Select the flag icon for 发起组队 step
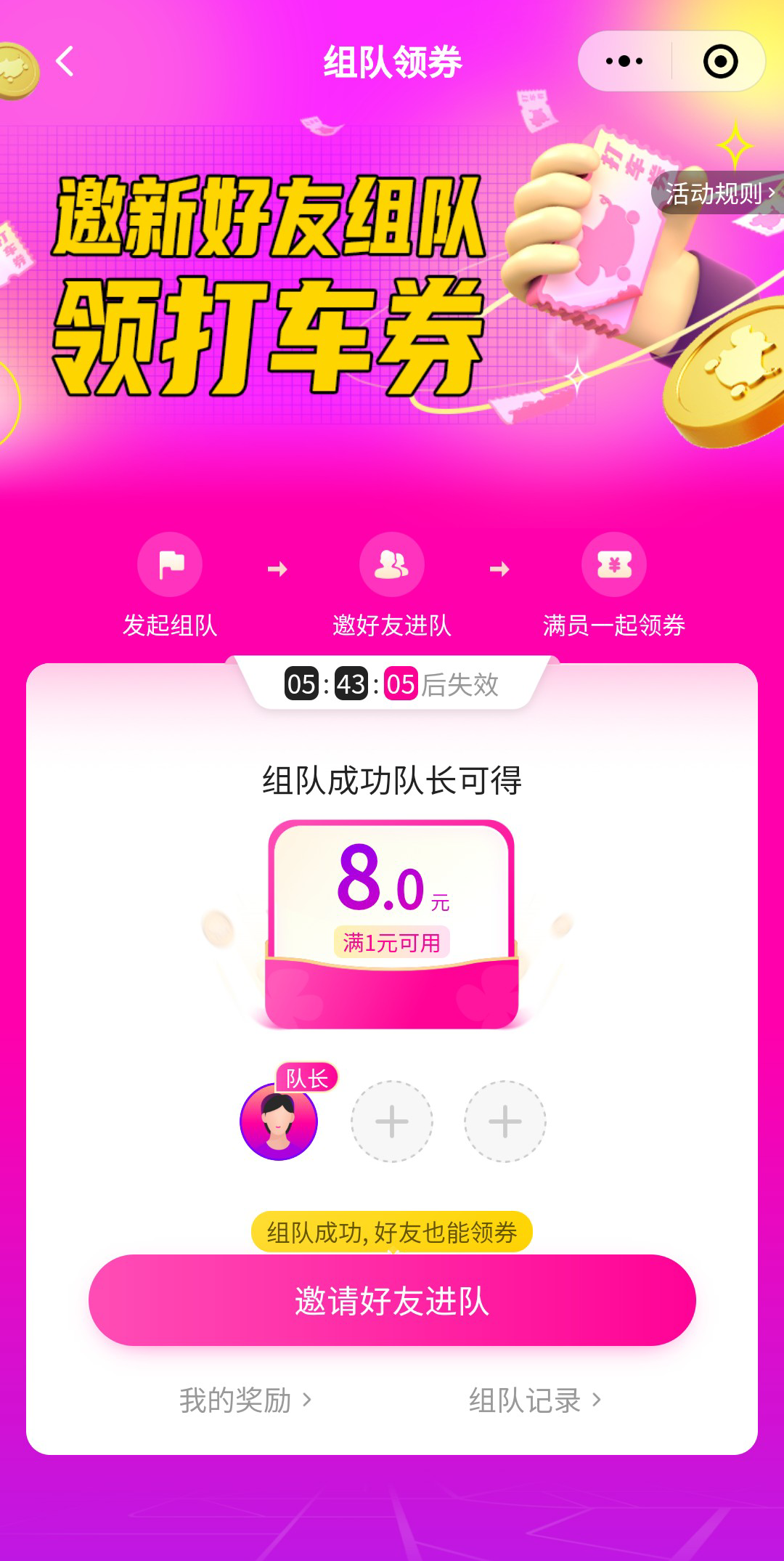The height and width of the screenshot is (1561, 784). click(x=168, y=566)
